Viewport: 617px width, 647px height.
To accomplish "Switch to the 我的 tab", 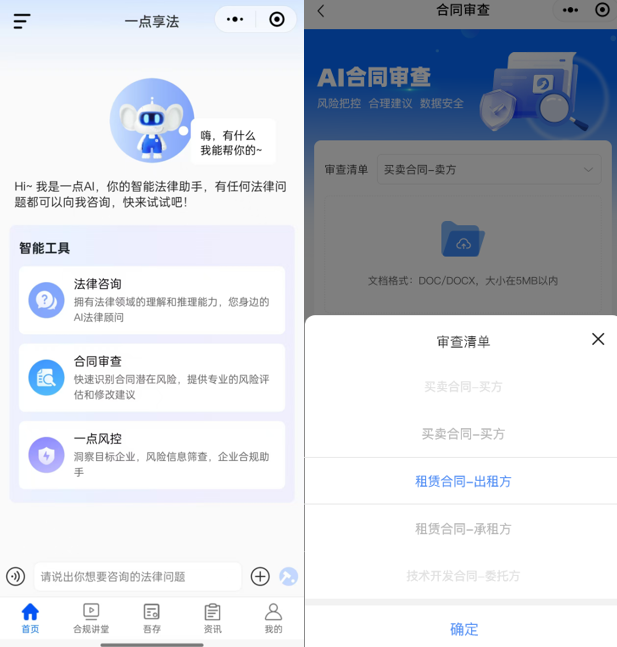I will pyautogui.click(x=273, y=617).
